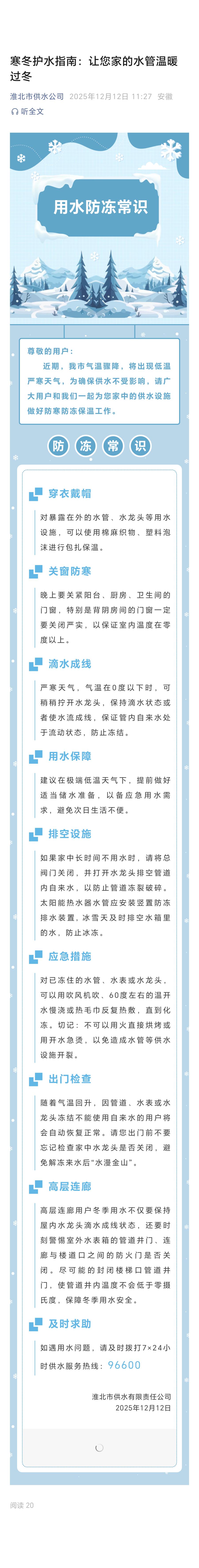Open the 用水防冻常识 infographic image
Image resolution: width=199 pixels, height=1568 pixels.
pyautogui.click(x=99, y=225)
